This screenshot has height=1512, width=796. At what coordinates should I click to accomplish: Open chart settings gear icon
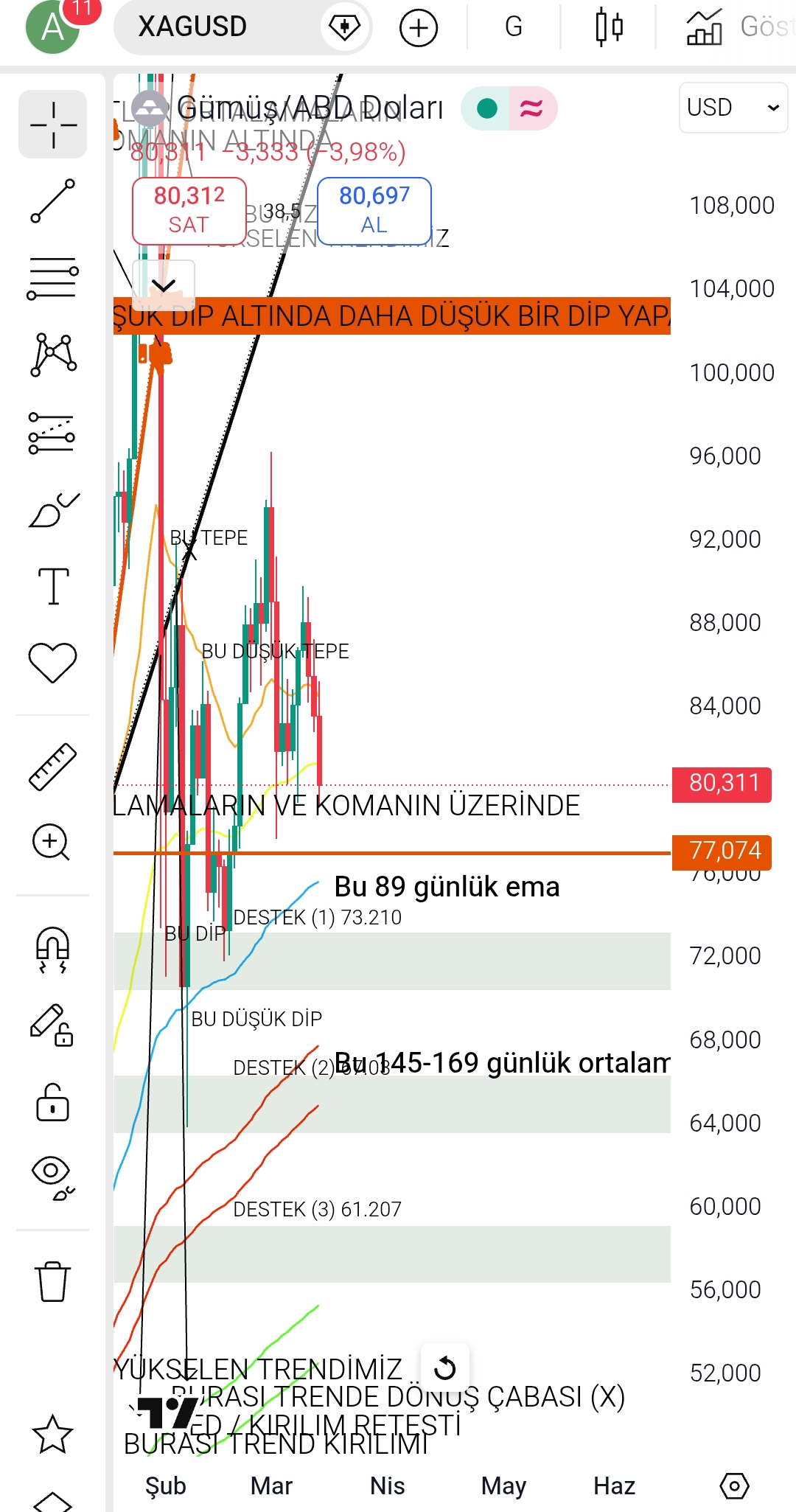point(734,1485)
